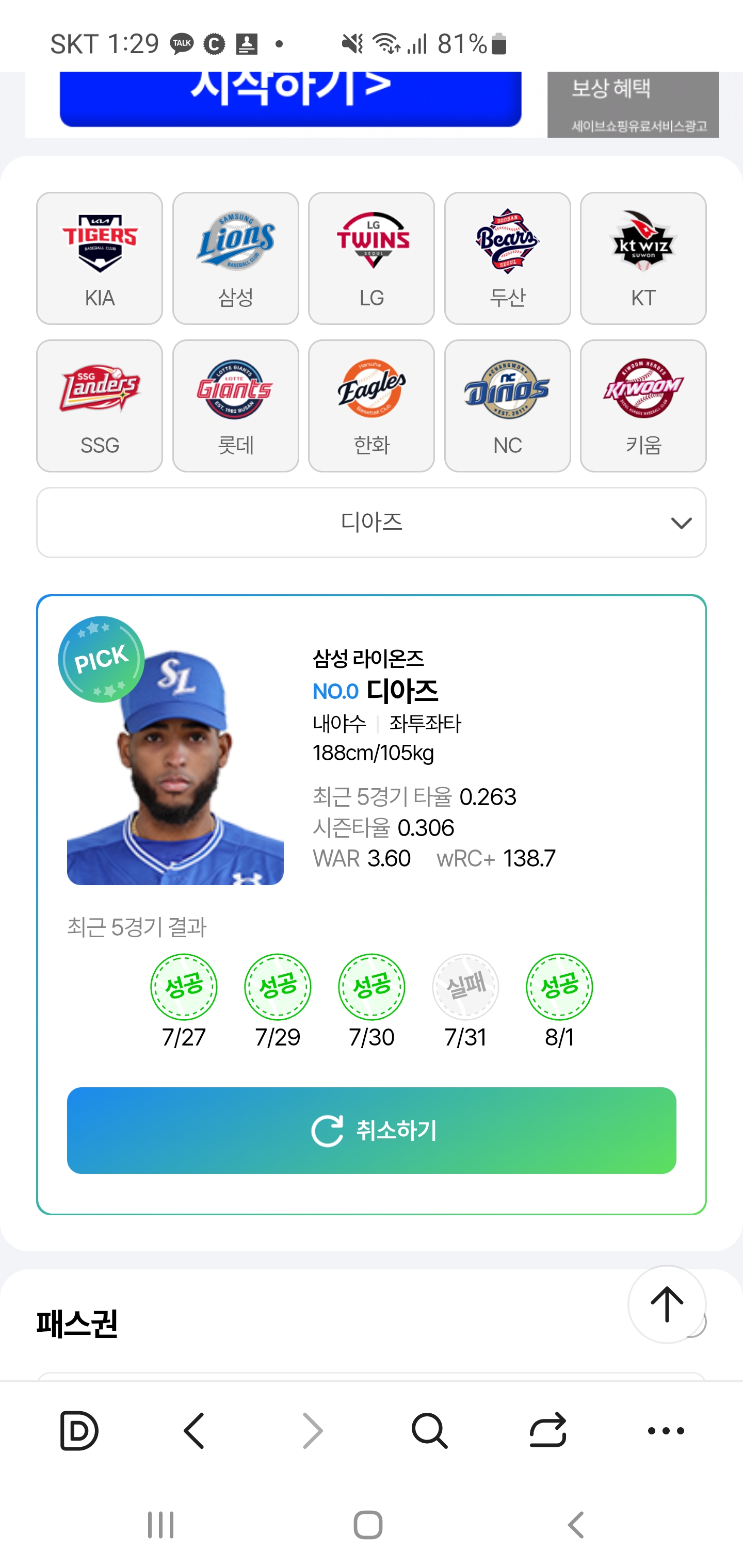Jump to top with the up arrow

tap(667, 1304)
